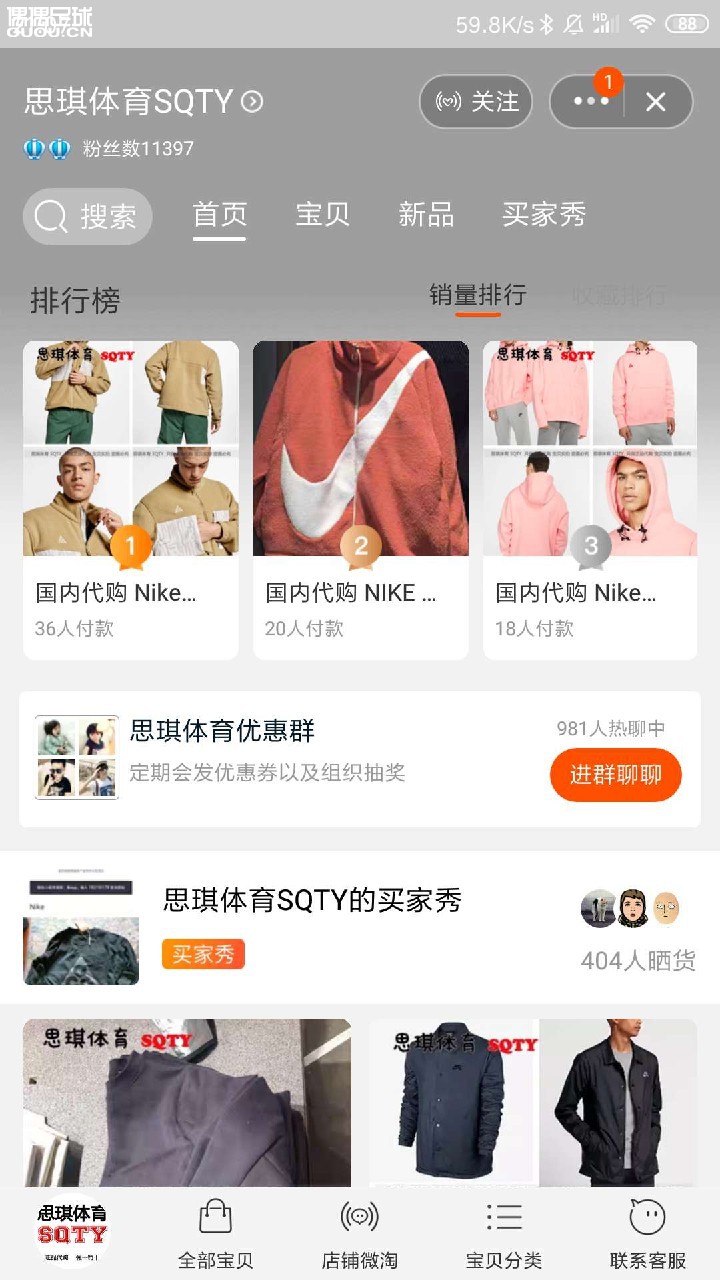Join the group via 进群聊聊
Screen dimensions: 720x1280
point(615,775)
